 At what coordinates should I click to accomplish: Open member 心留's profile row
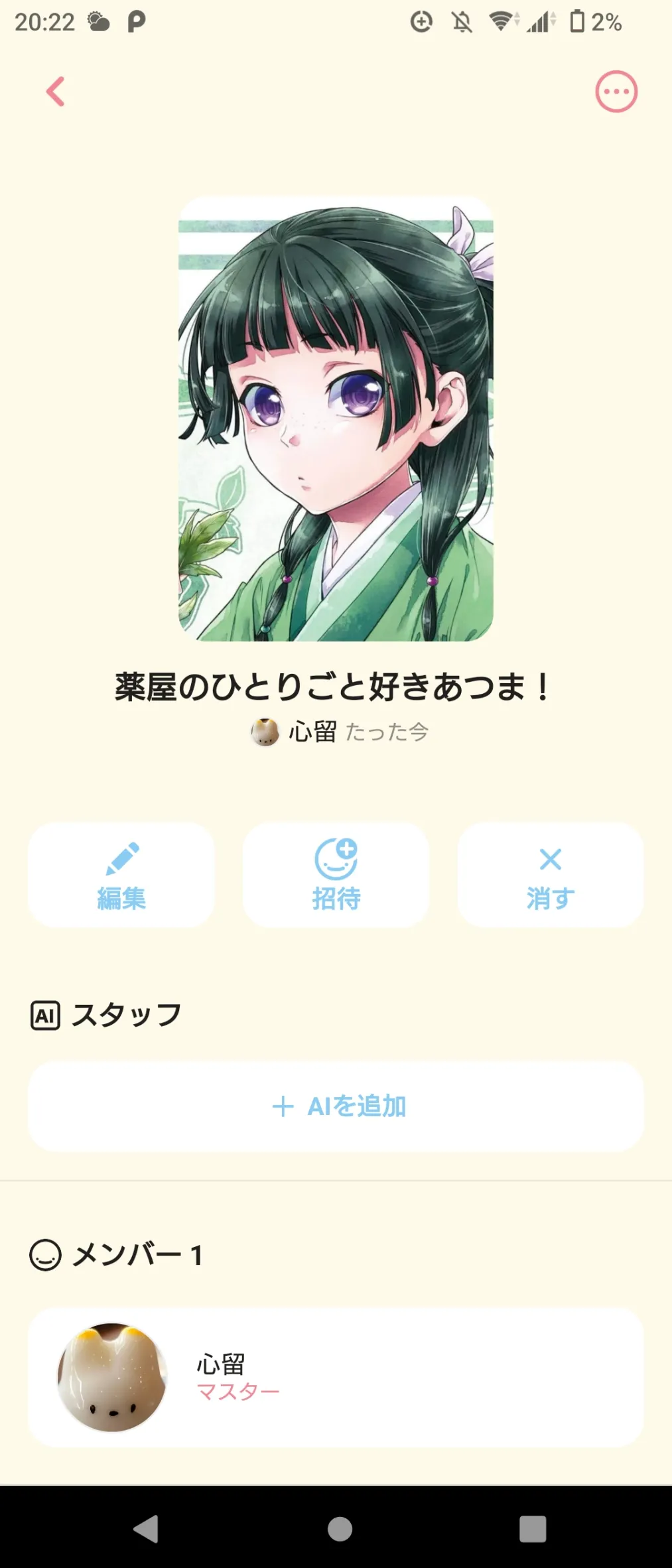tap(336, 1377)
